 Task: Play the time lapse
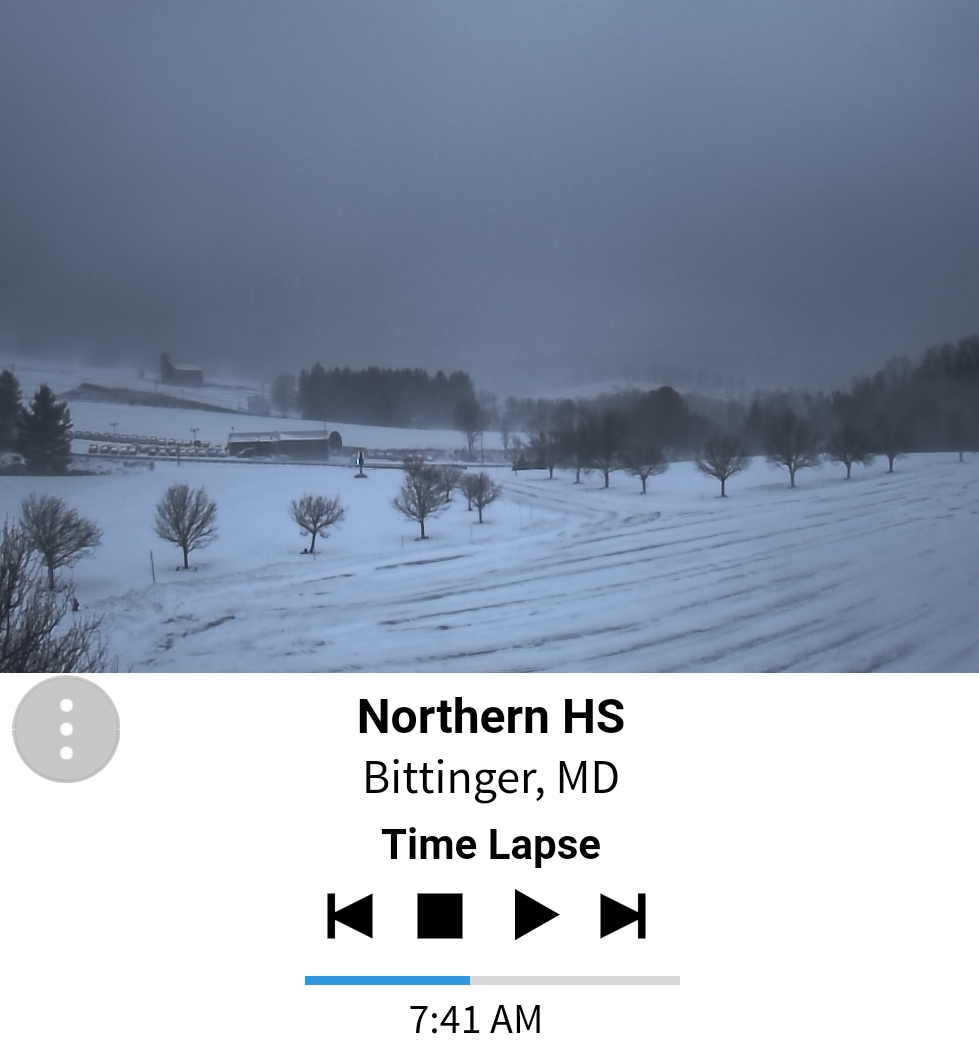tap(535, 915)
